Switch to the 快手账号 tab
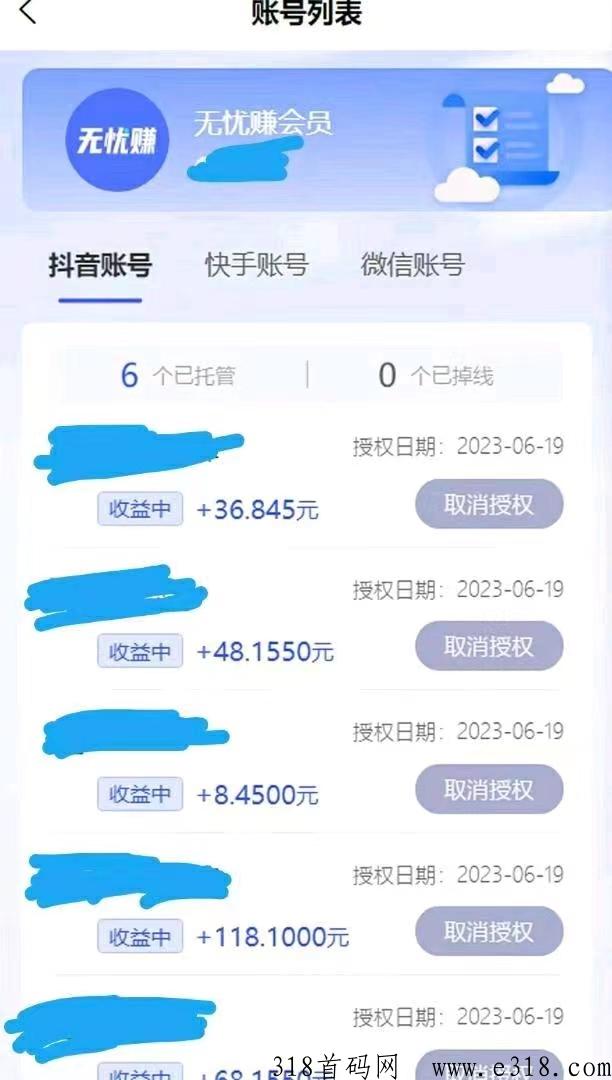Viewport: 612px width, 1080px height. pyautogui.click(x=256, y=264)
